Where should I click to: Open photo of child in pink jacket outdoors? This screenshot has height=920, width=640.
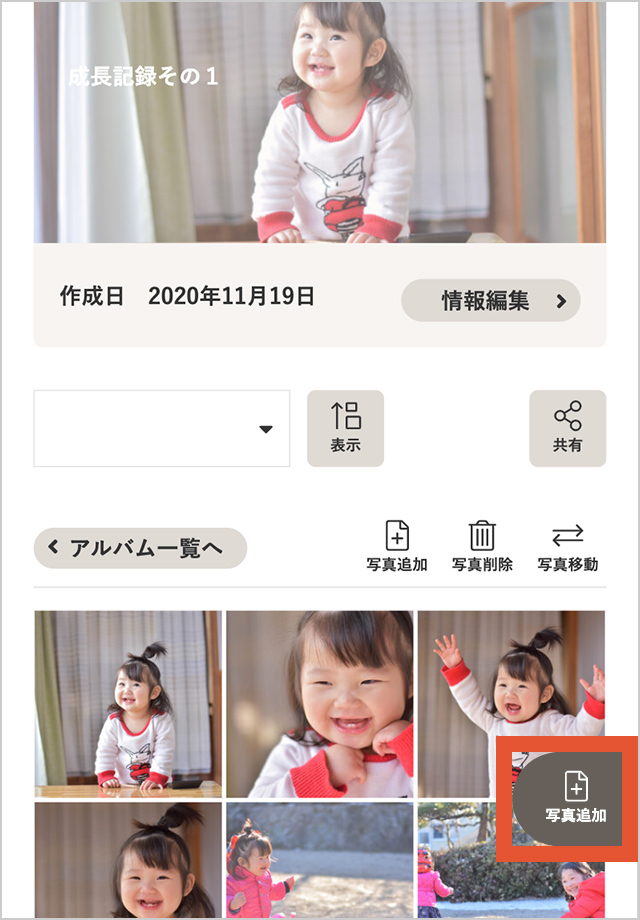pos(319,860)
